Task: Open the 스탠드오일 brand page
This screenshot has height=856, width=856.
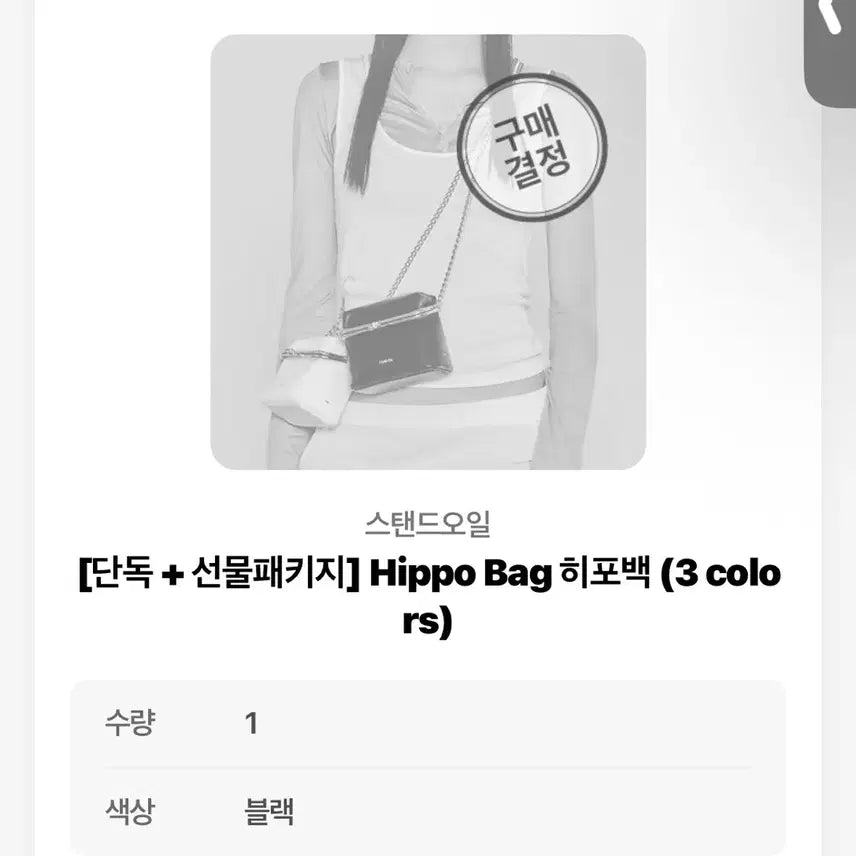Action: pos(427,521)
